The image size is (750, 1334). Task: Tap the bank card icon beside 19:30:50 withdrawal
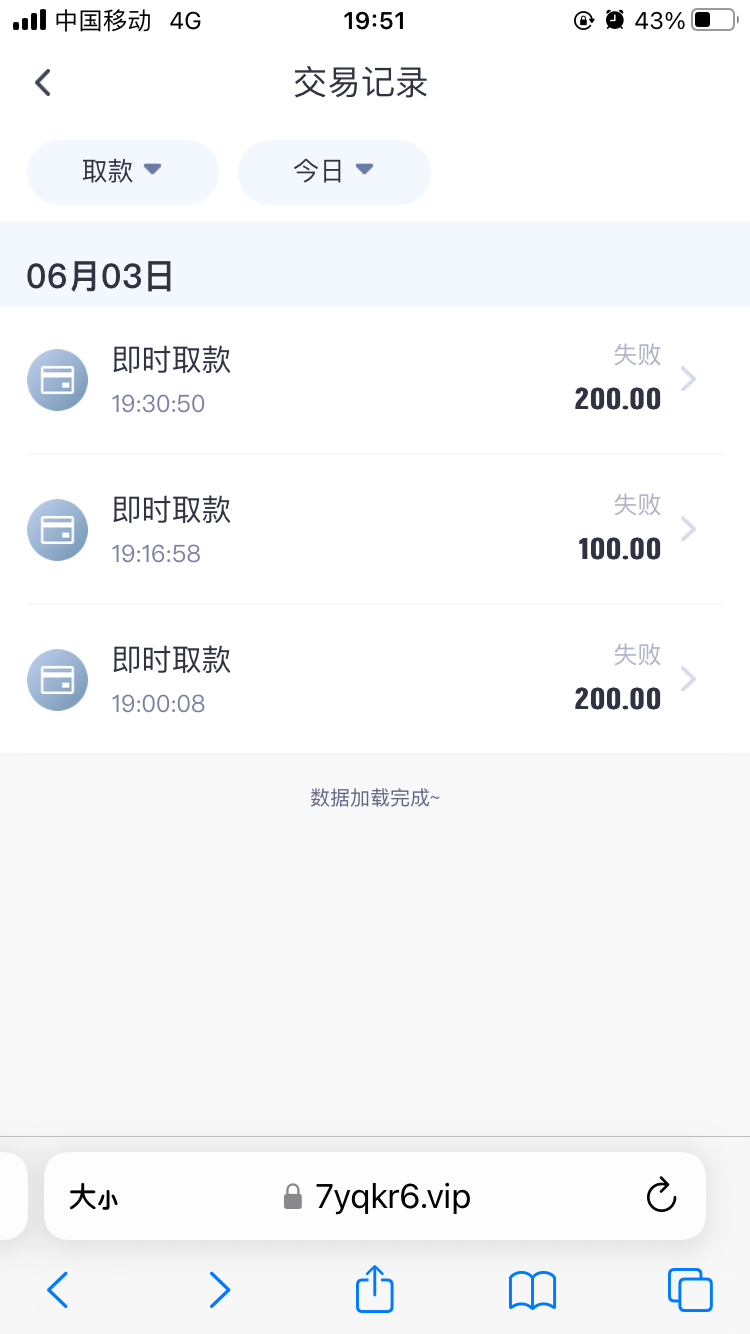[x=57, y=380]
